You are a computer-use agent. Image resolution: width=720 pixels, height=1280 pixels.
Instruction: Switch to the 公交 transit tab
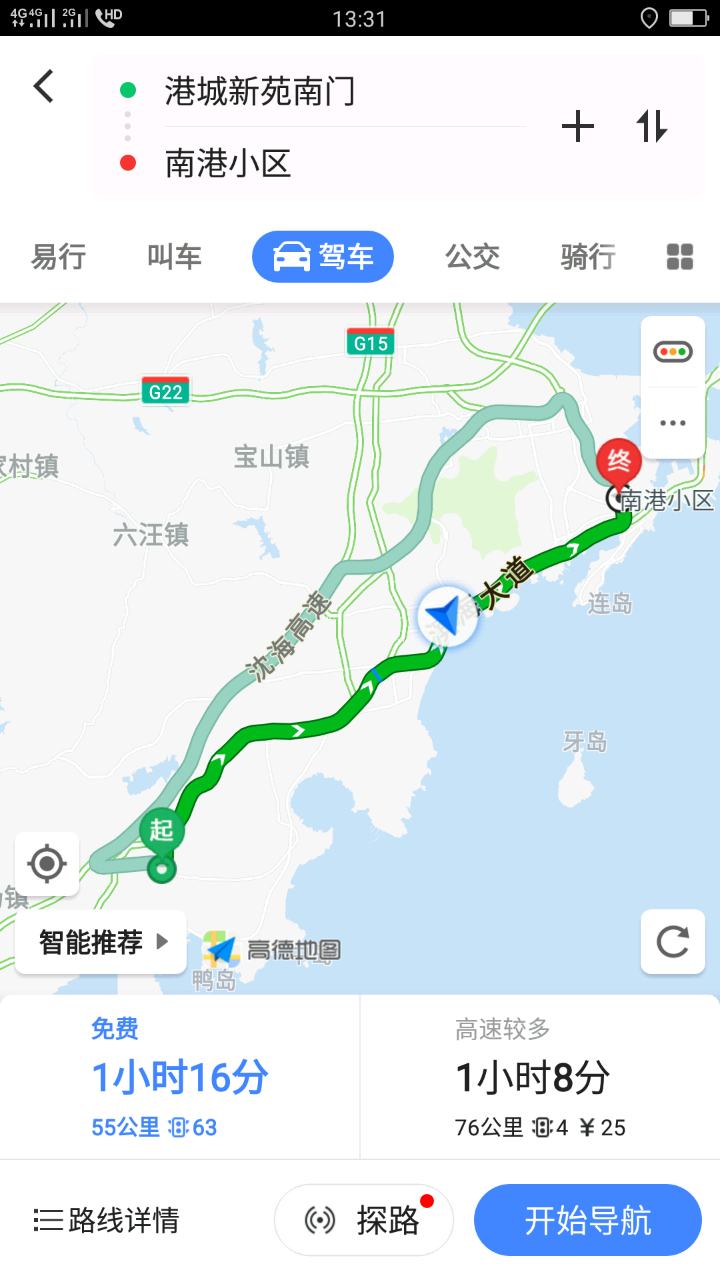[x=472, y=257]
